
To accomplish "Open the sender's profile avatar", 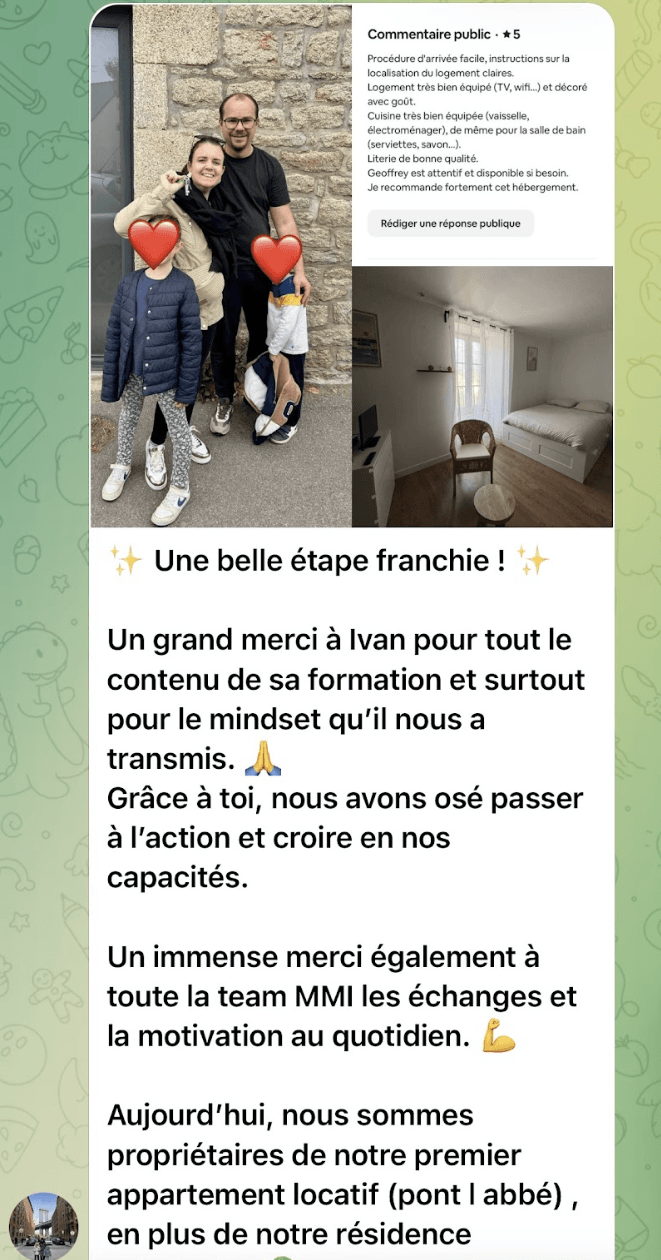I will [44, 1226].
